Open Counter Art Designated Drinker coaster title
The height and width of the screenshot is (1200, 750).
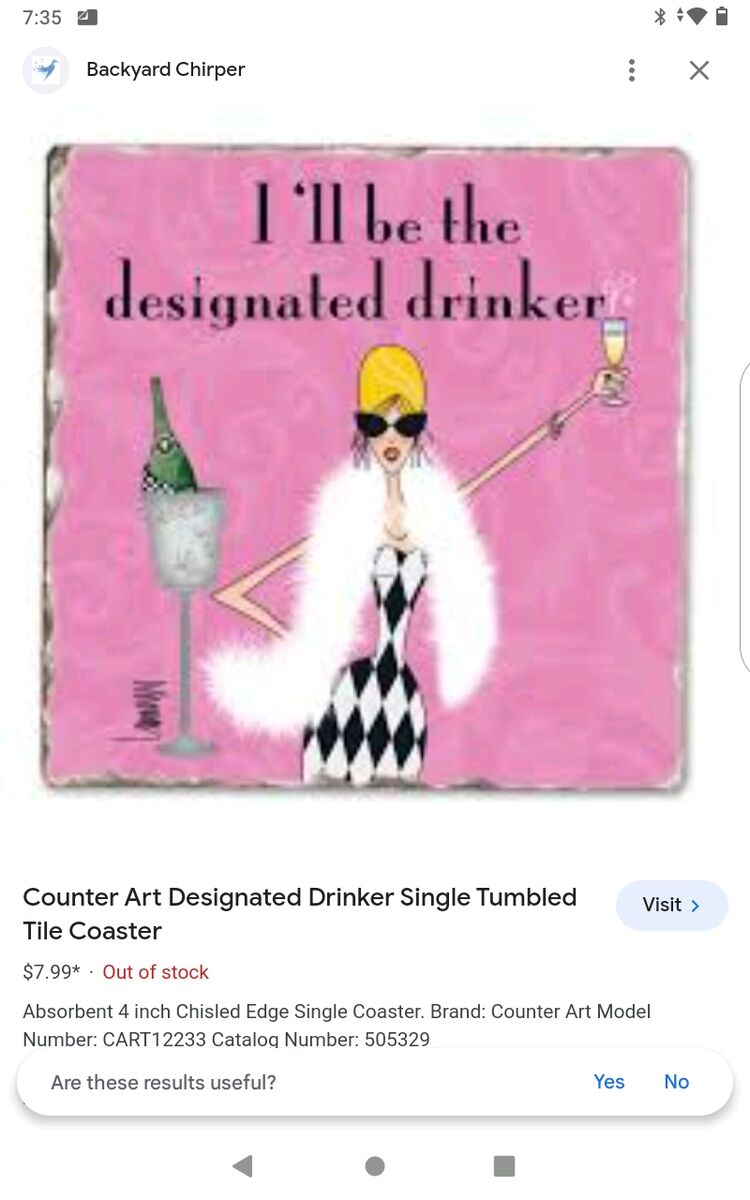(299, 914)
